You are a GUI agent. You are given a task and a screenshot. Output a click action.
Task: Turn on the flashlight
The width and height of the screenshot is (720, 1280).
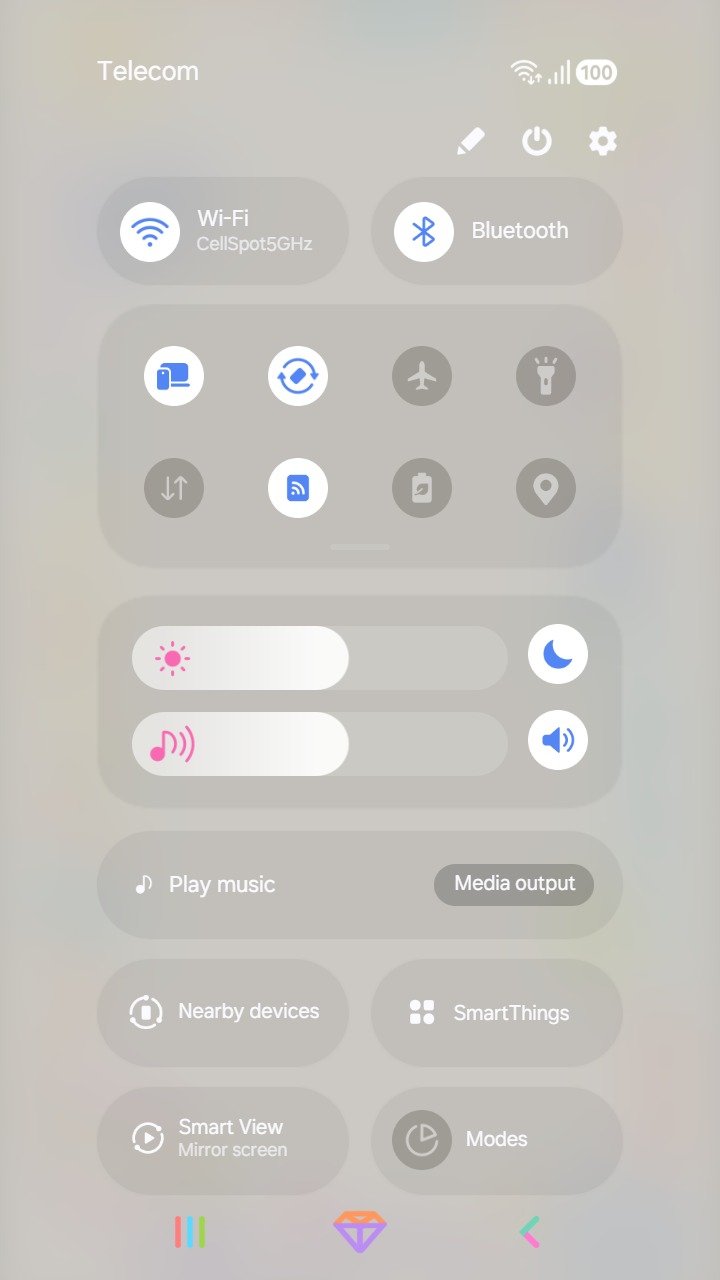[546, 377]
